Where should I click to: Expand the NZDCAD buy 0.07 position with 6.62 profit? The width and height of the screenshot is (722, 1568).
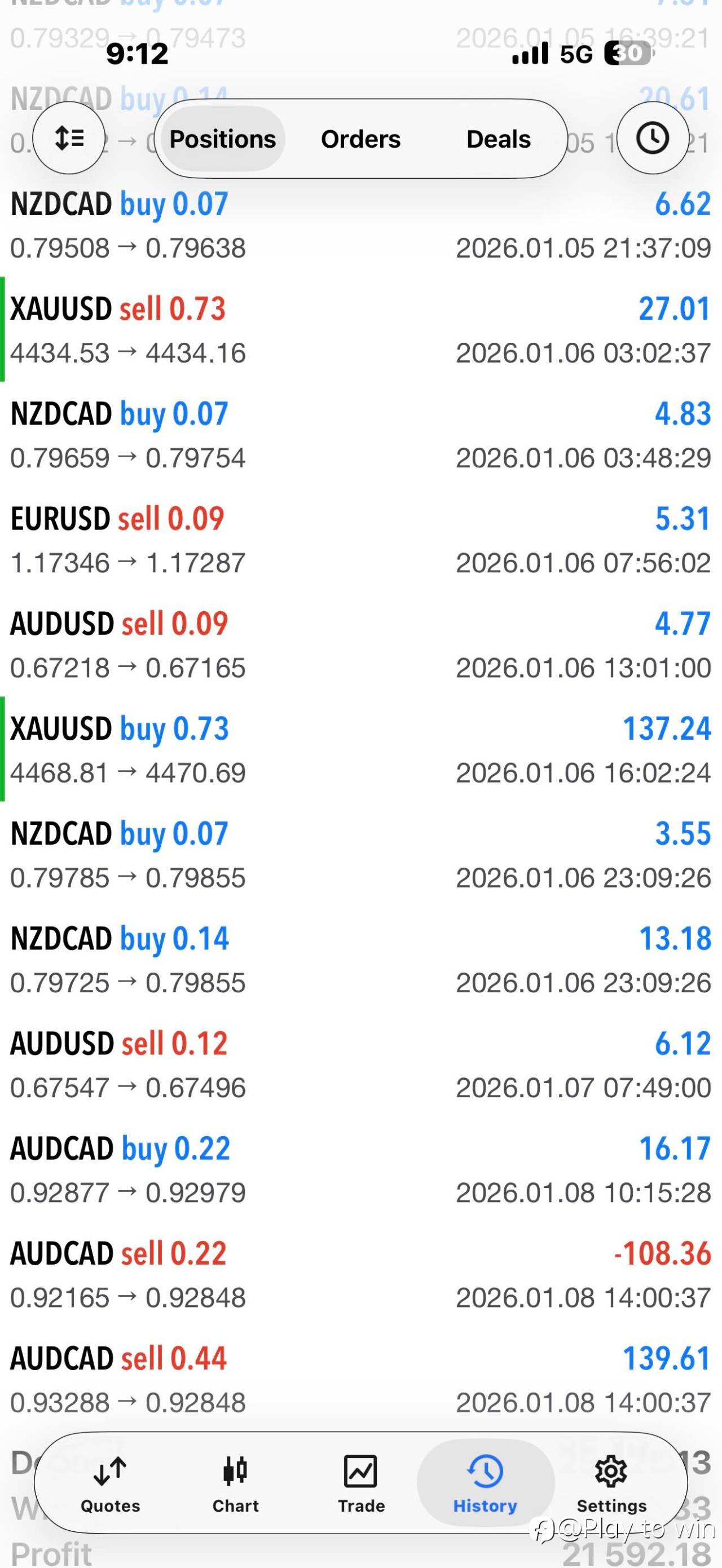[x=361, y=225]
